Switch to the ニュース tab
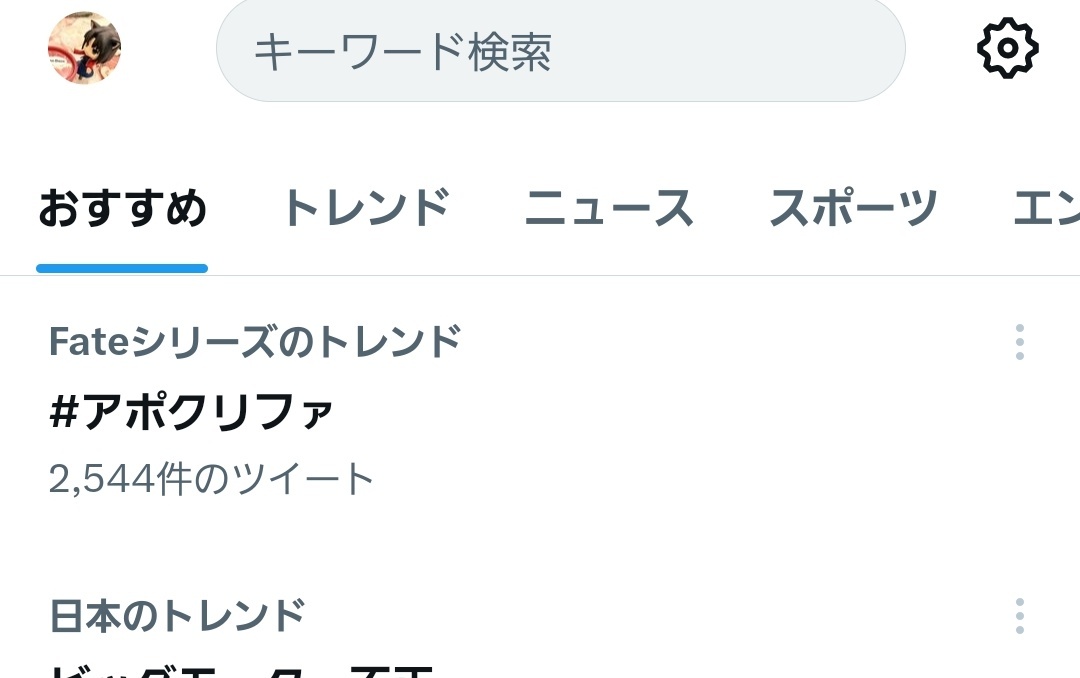1080x678 pixels. tap(608, 210)
